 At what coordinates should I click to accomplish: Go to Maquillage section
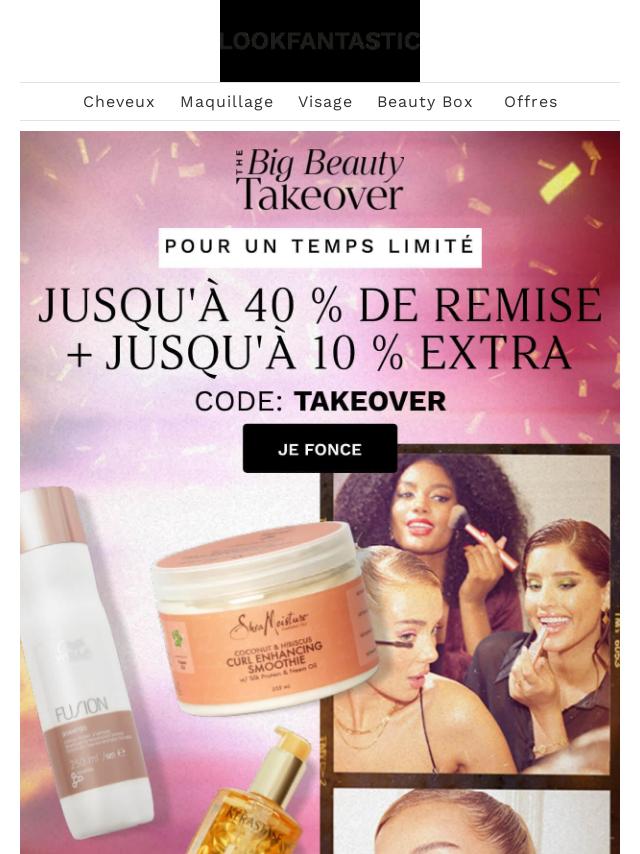[x=226, y=102]
